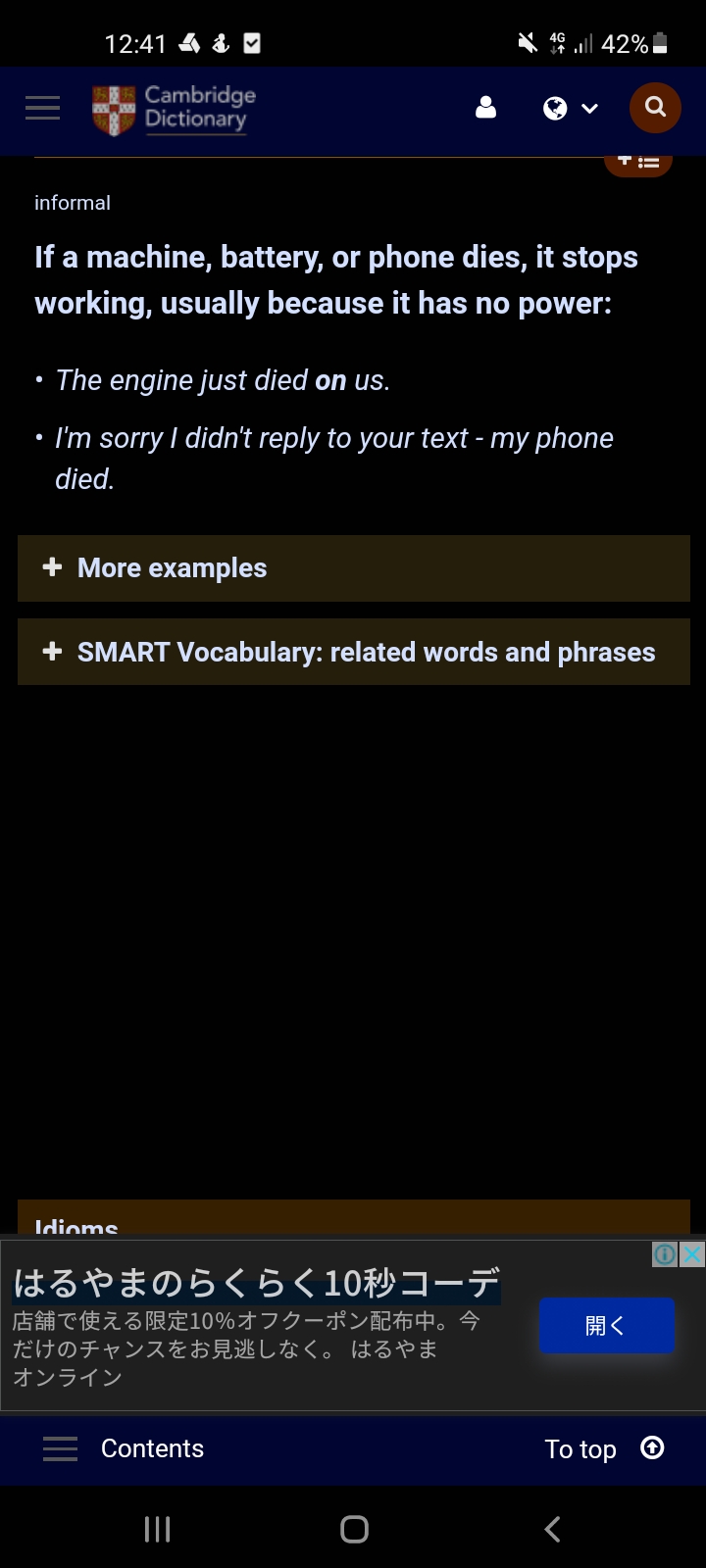This screenshot has width=706, height=1568.
Task: Open the hamburger menu in header
Action: 42,108
